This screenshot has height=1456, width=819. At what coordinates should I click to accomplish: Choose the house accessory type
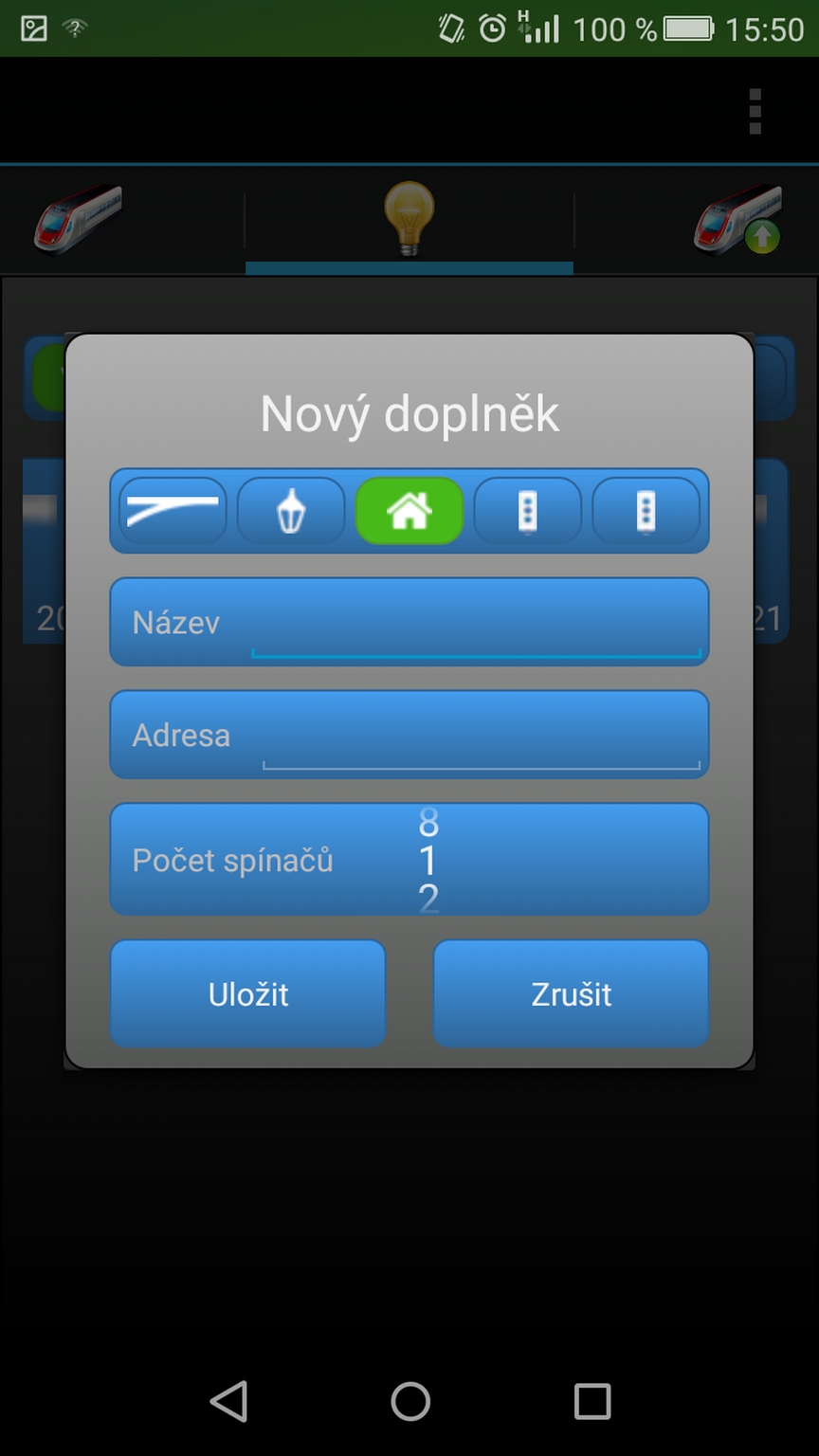pos(409,510)
